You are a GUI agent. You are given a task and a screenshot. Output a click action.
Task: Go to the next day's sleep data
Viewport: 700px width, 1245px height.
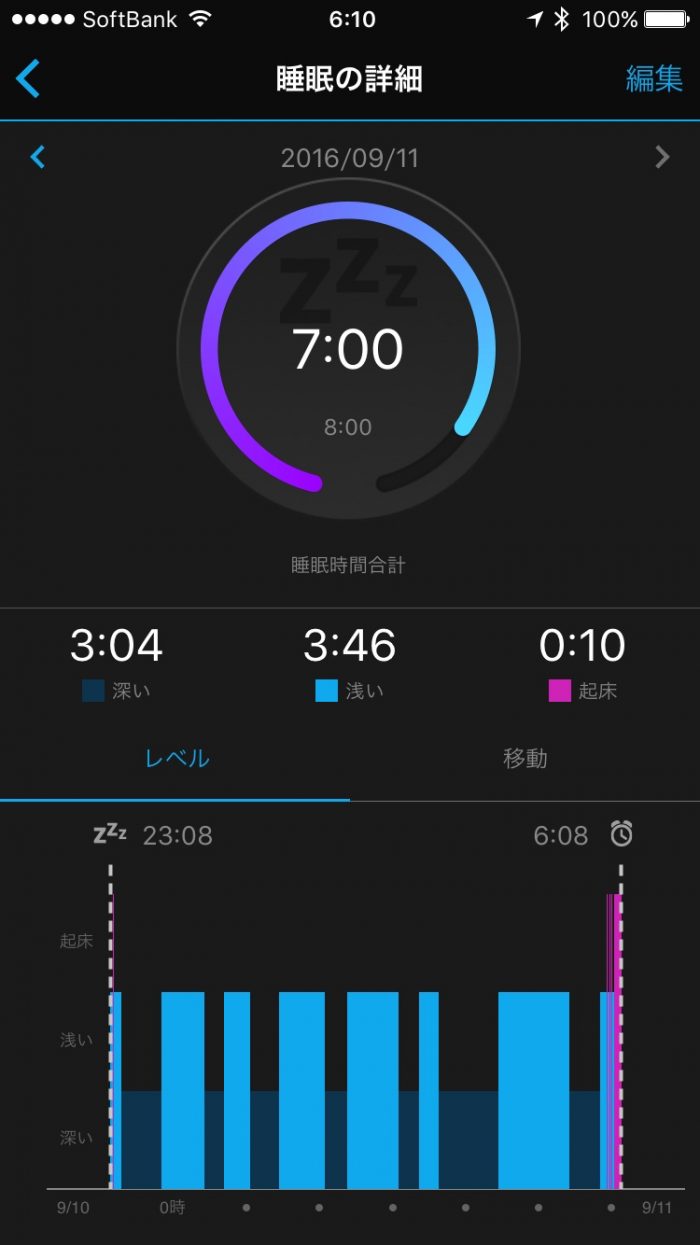point(661,157)
